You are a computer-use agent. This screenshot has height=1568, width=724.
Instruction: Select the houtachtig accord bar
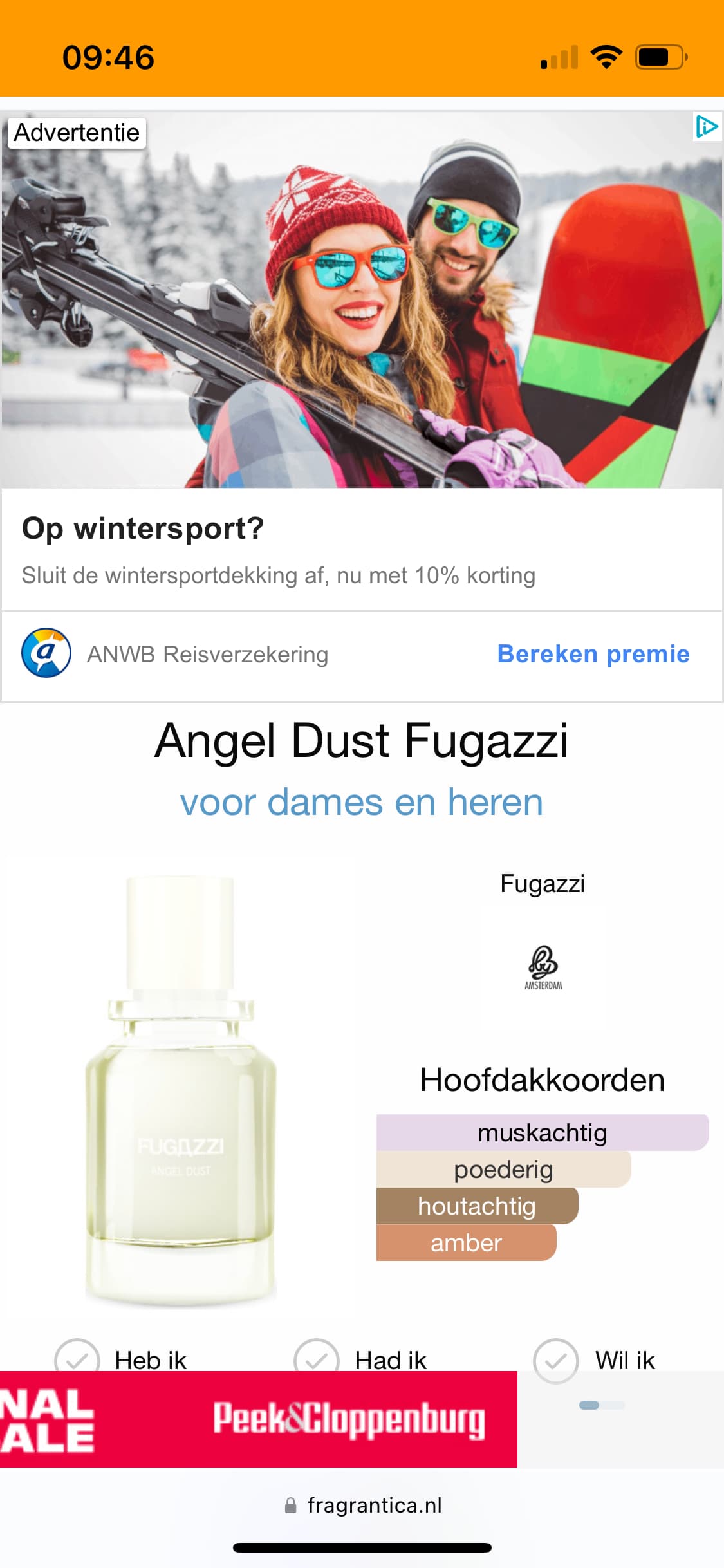(477, 1206)
